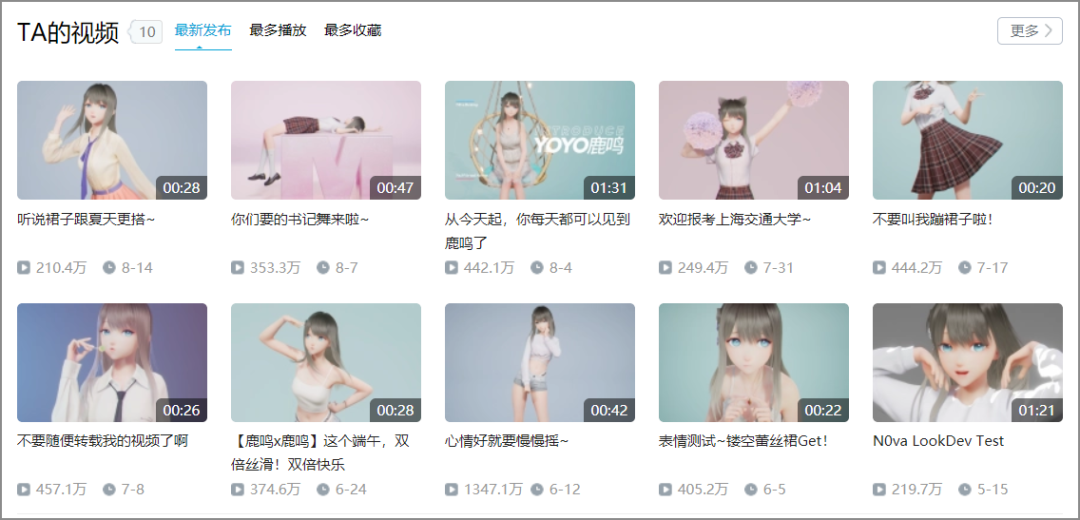Open video 听说裙子跟夏天更搭~

112,141
